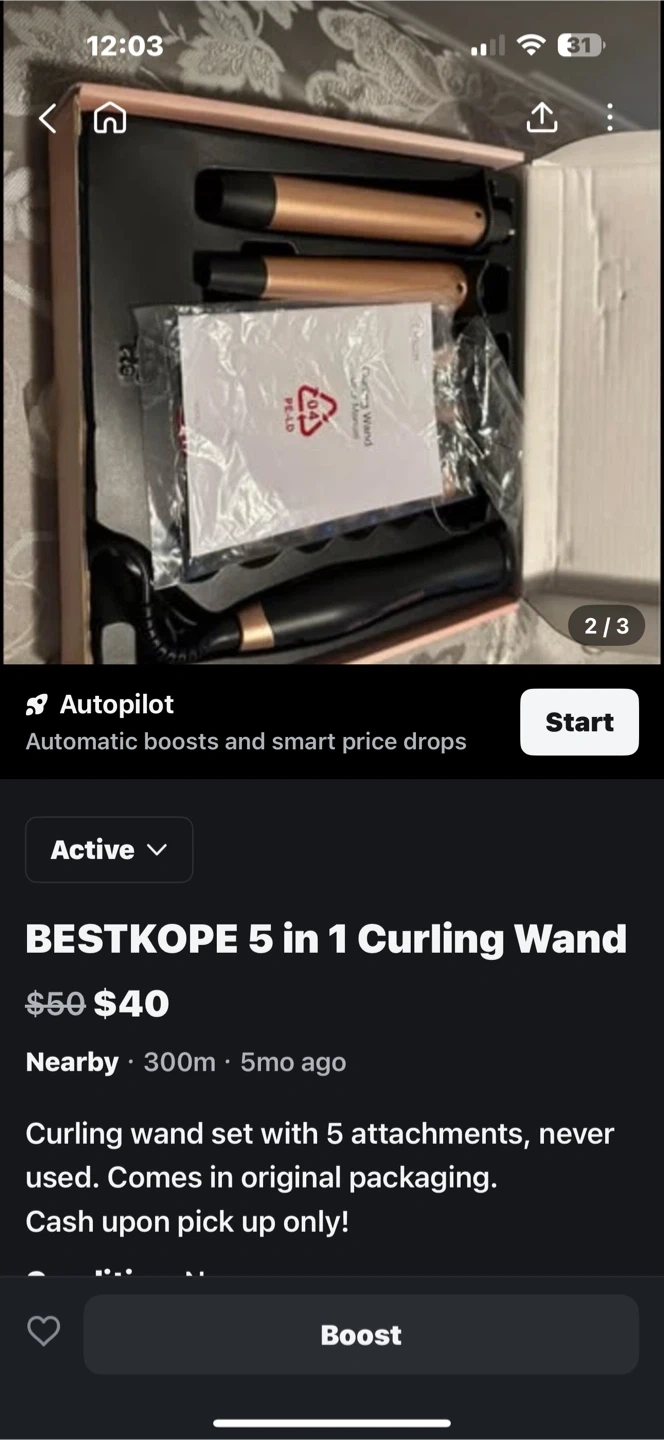Share this curling wand listing

(x=541, y=118)
